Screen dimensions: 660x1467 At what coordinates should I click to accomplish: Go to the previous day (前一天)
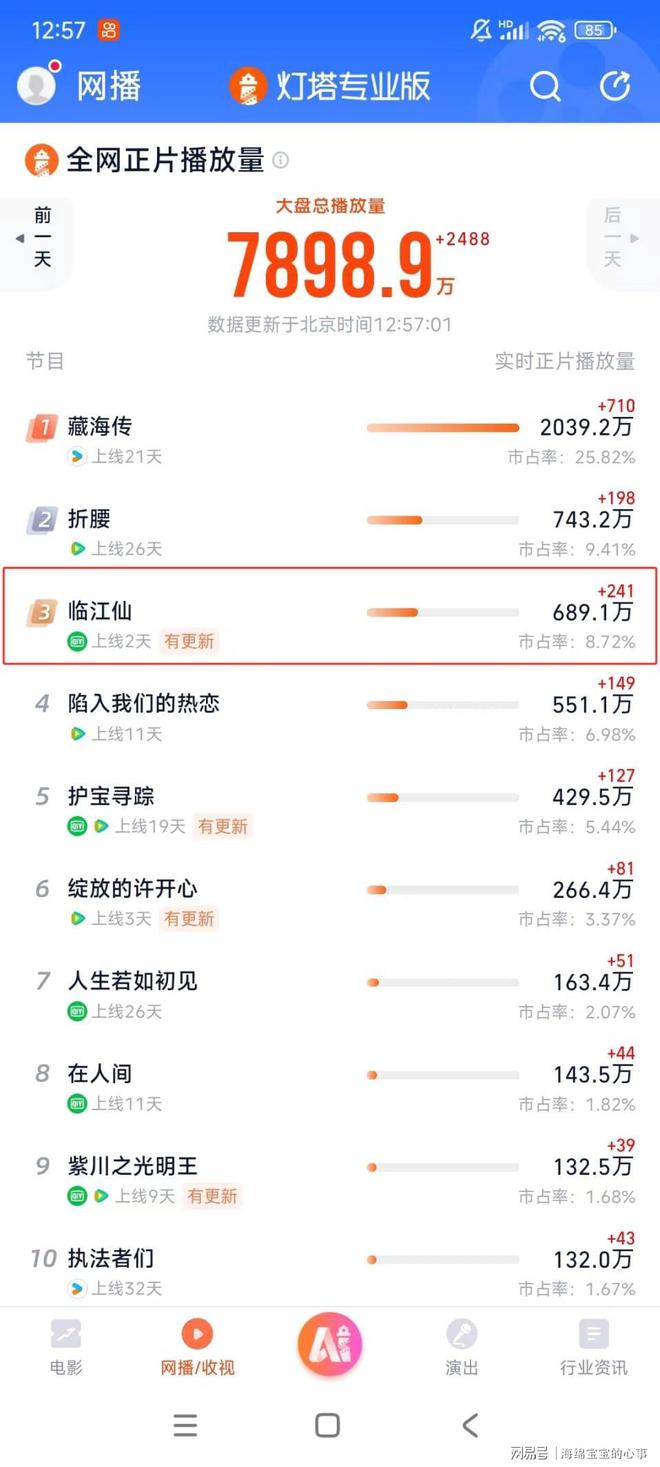pyautogui.click(x=38, y=238)
